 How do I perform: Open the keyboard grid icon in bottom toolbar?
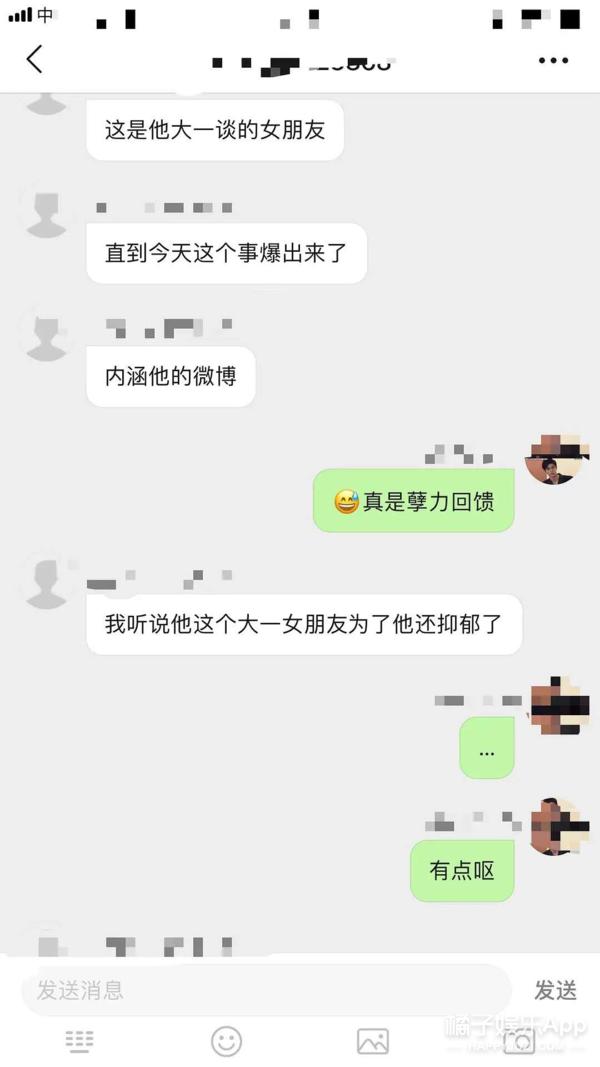79,1041
